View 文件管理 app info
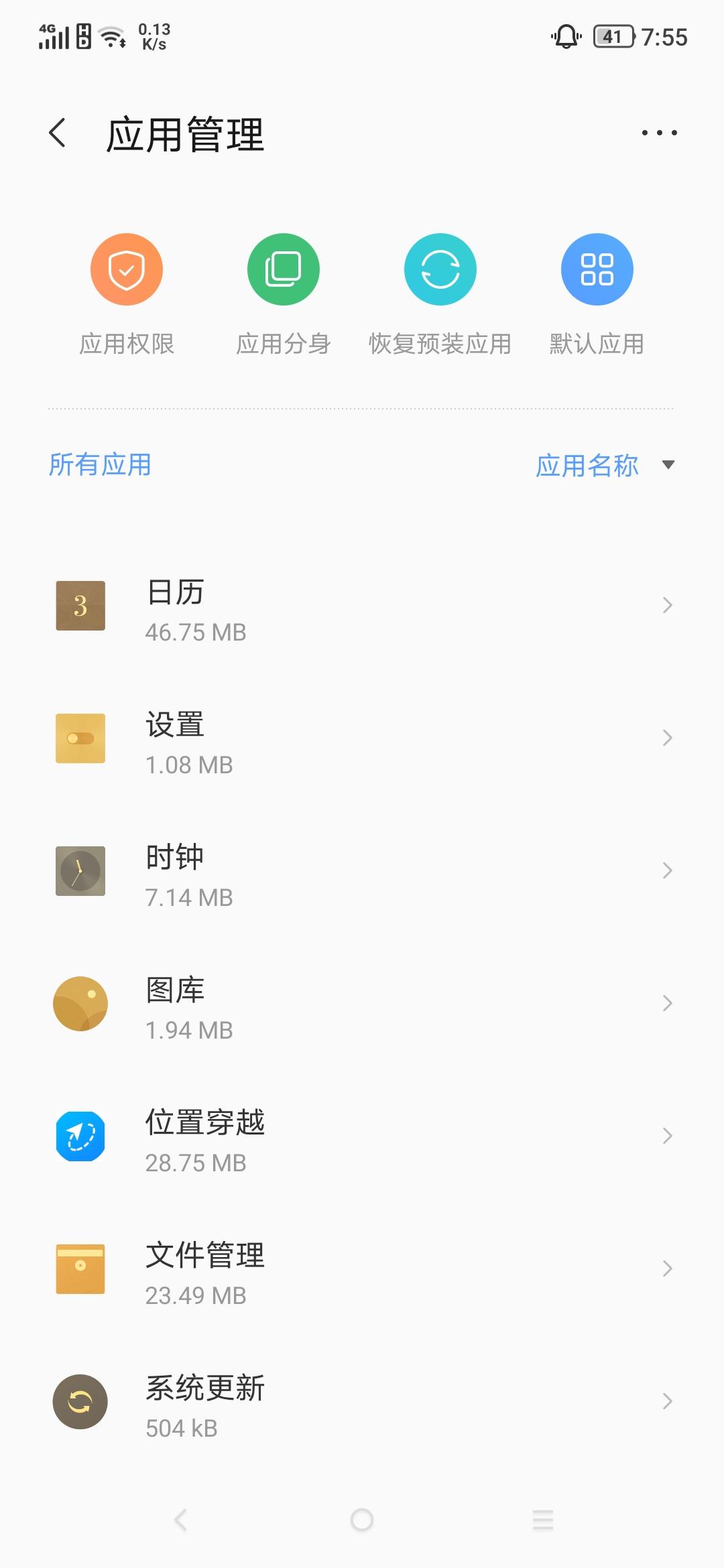 pos(362,1269)
